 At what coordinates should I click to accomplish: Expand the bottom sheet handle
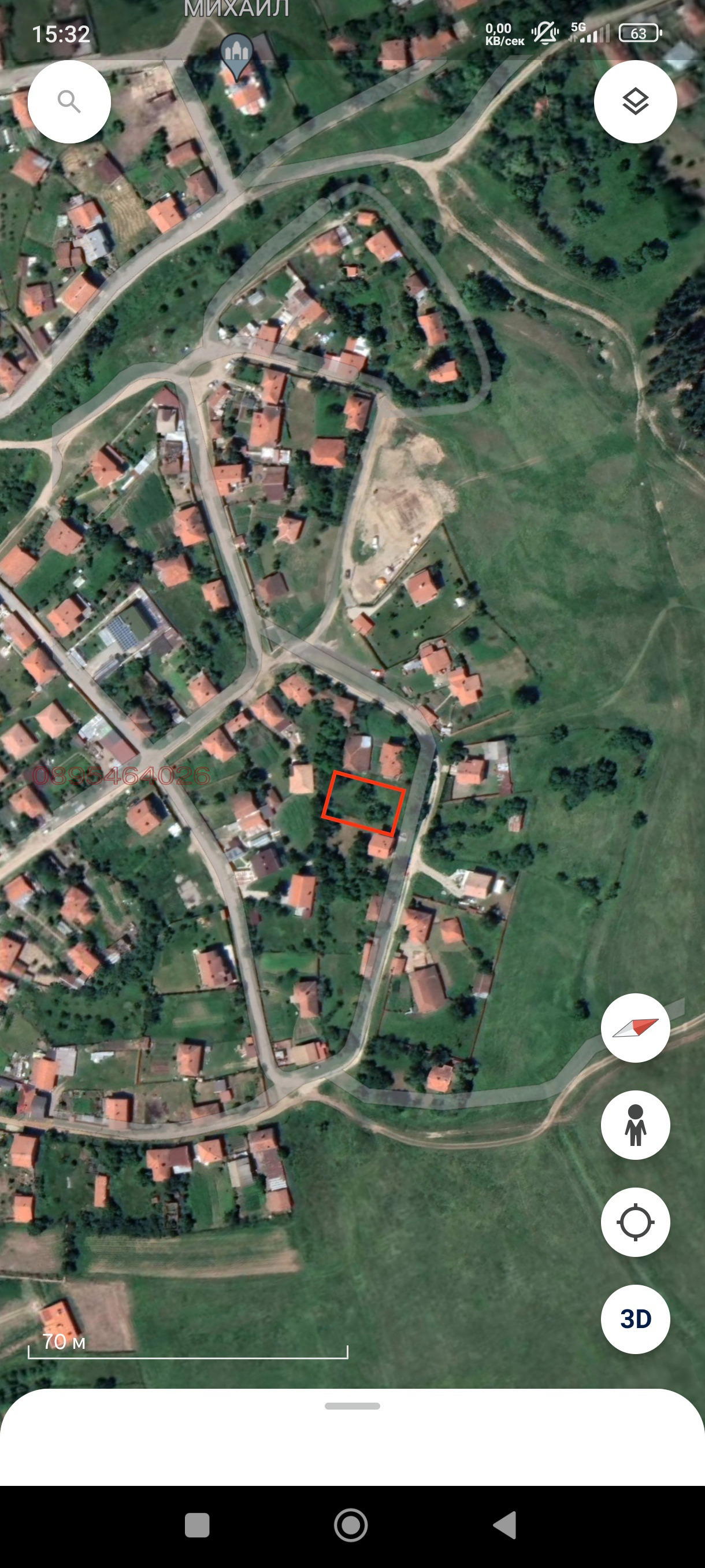(x=352, y=1406)
